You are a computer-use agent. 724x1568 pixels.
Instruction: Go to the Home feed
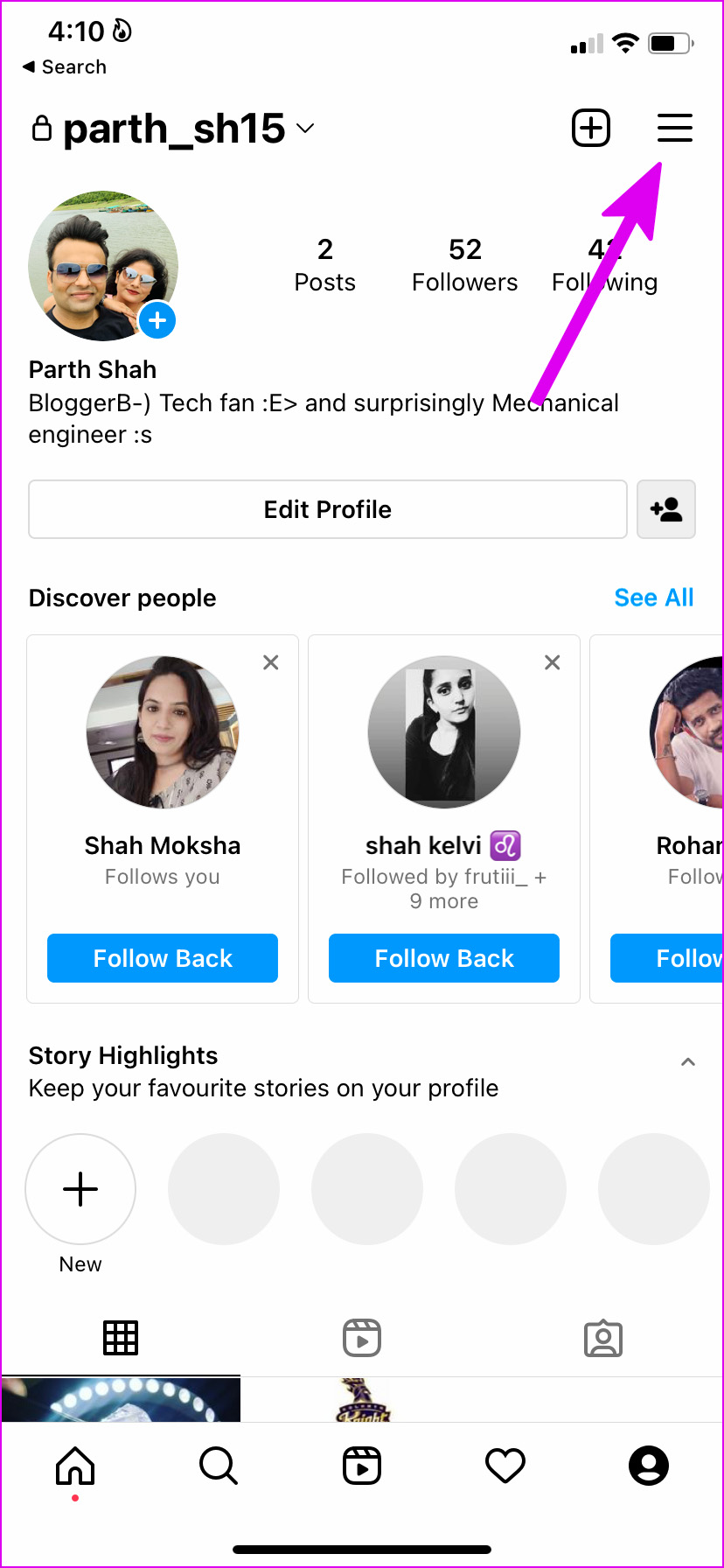[x=75, y=1466]
